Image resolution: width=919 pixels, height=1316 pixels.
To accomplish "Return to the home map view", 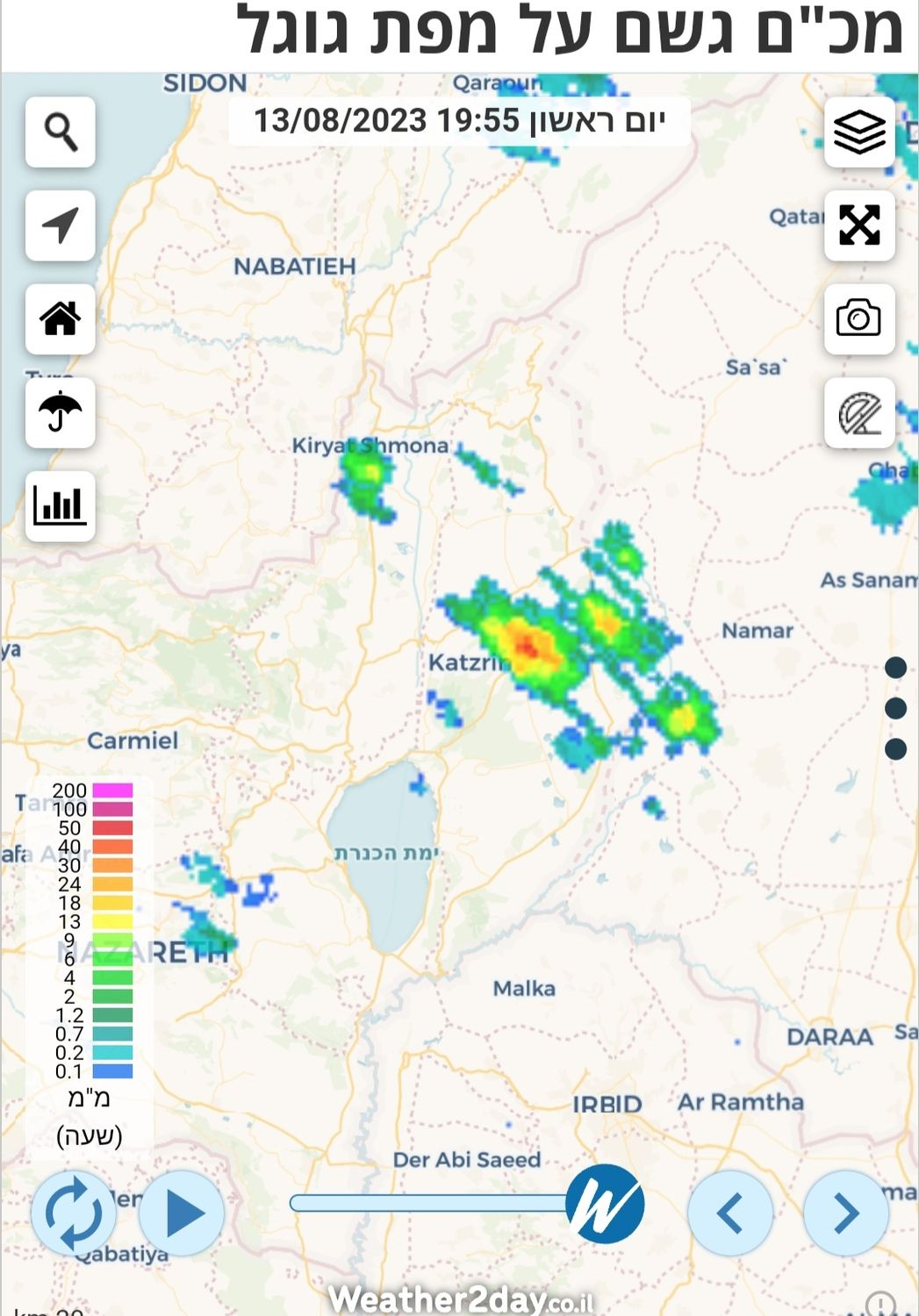I will [60, 319].
